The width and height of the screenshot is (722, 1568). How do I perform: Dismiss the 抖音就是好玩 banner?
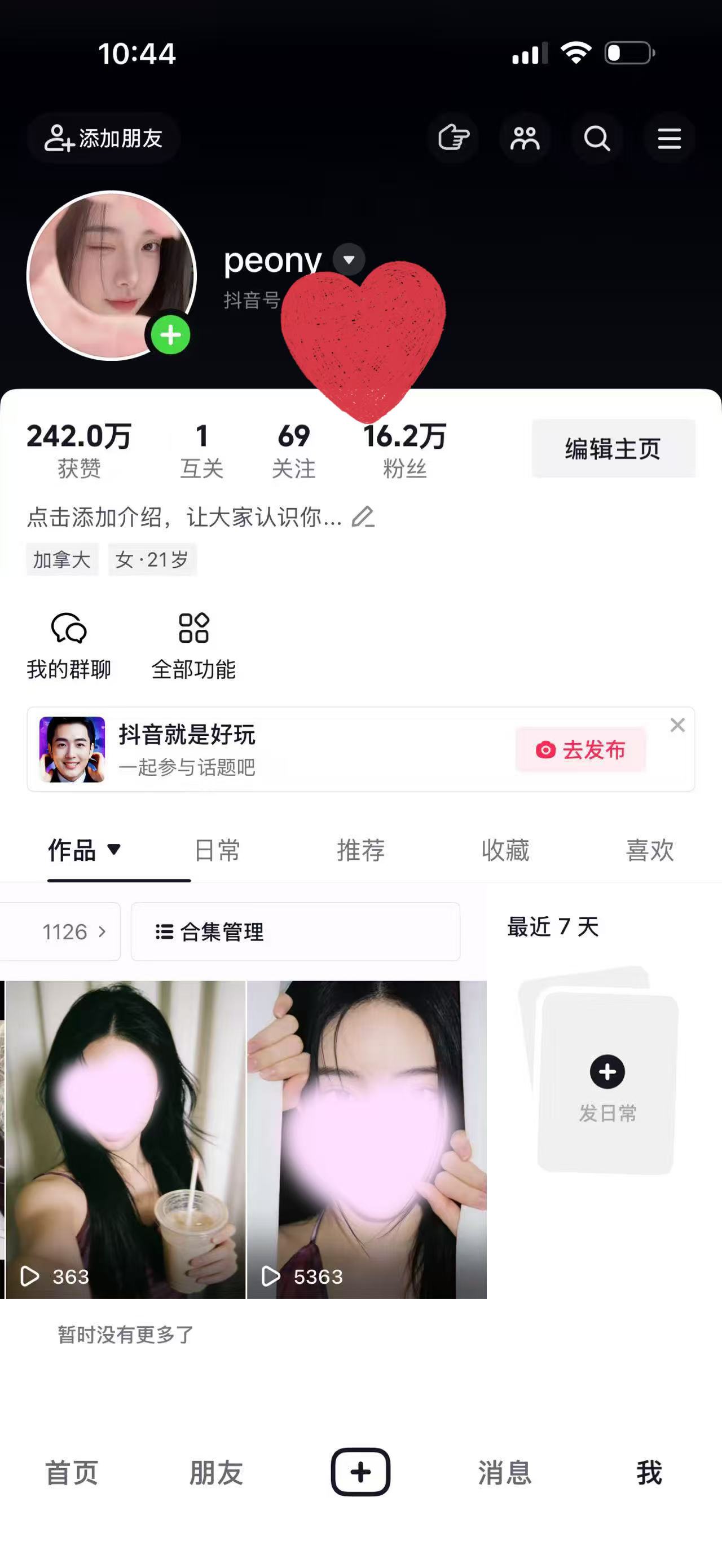(x=677, y=725)
